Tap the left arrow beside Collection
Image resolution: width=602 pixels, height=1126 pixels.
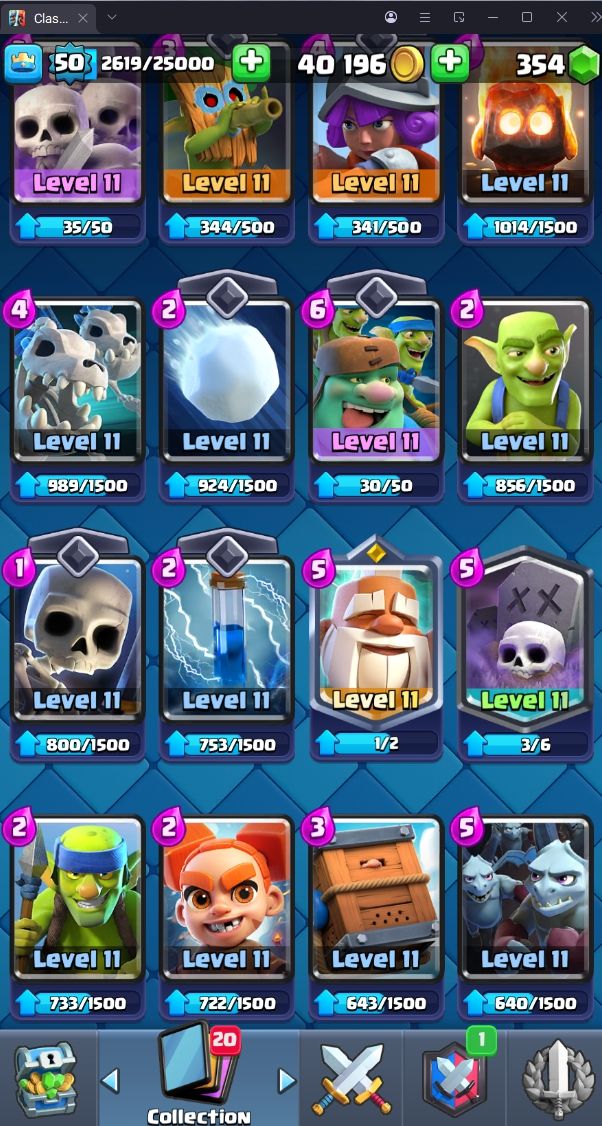[110, 1080]
